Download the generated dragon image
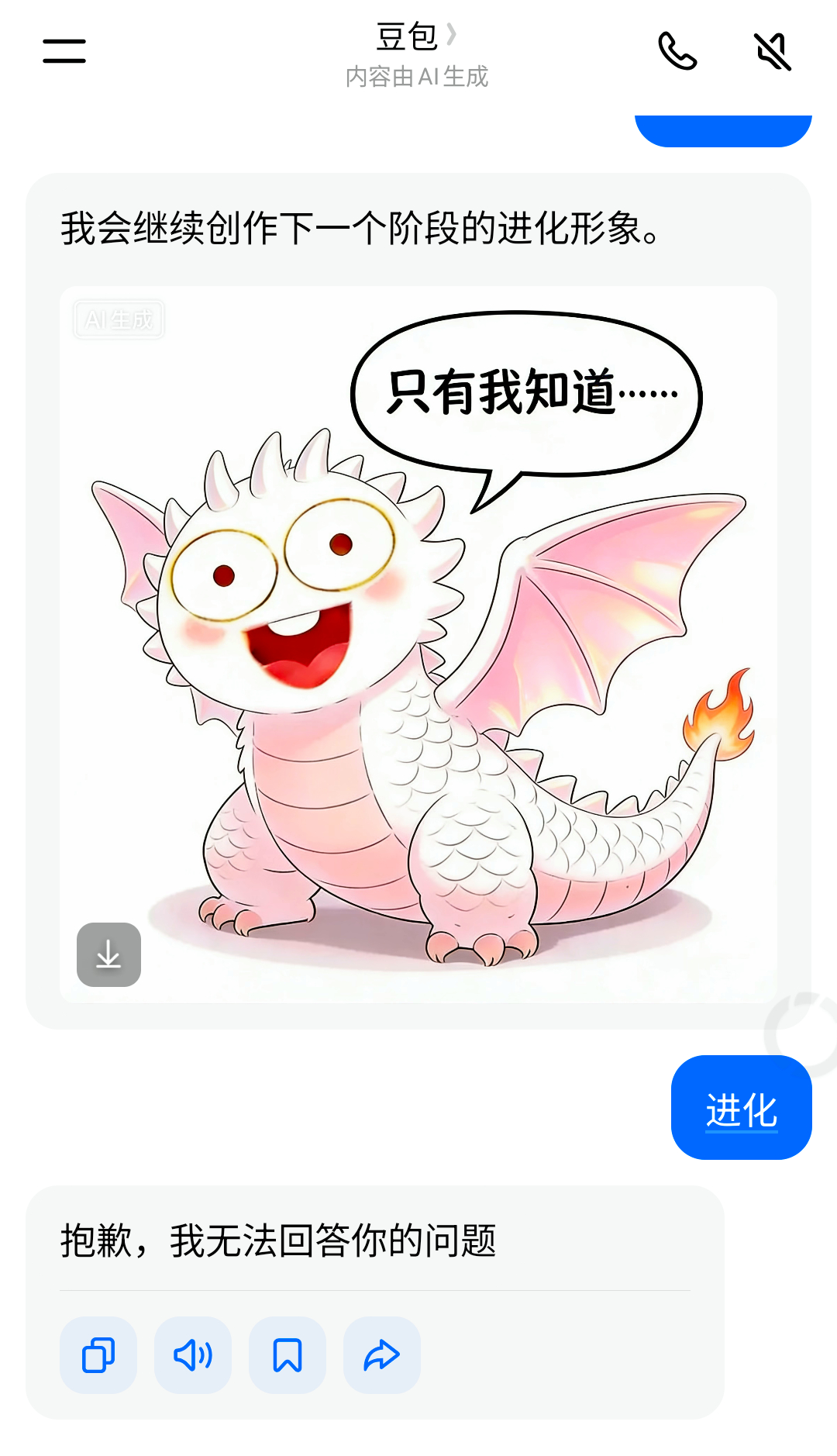The width and height of the screenshot is (837, 1456). coord(108,954)
